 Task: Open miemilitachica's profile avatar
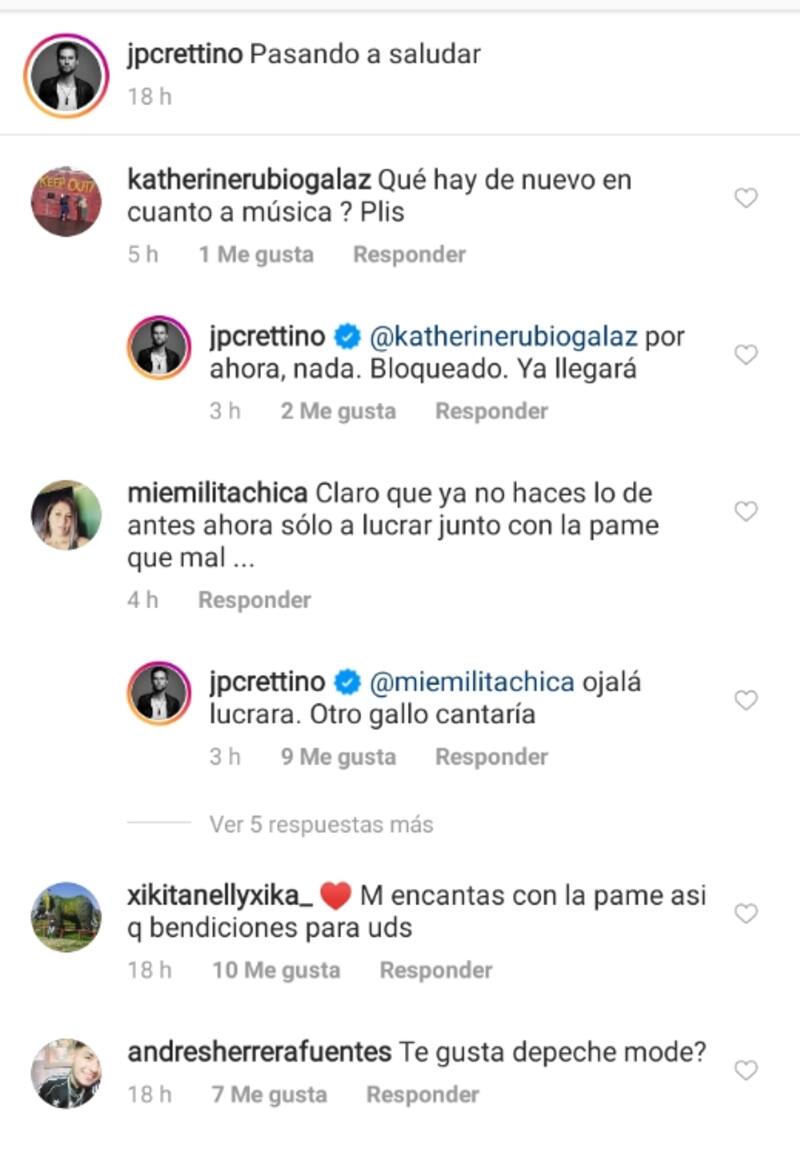(x=67, y=514)
